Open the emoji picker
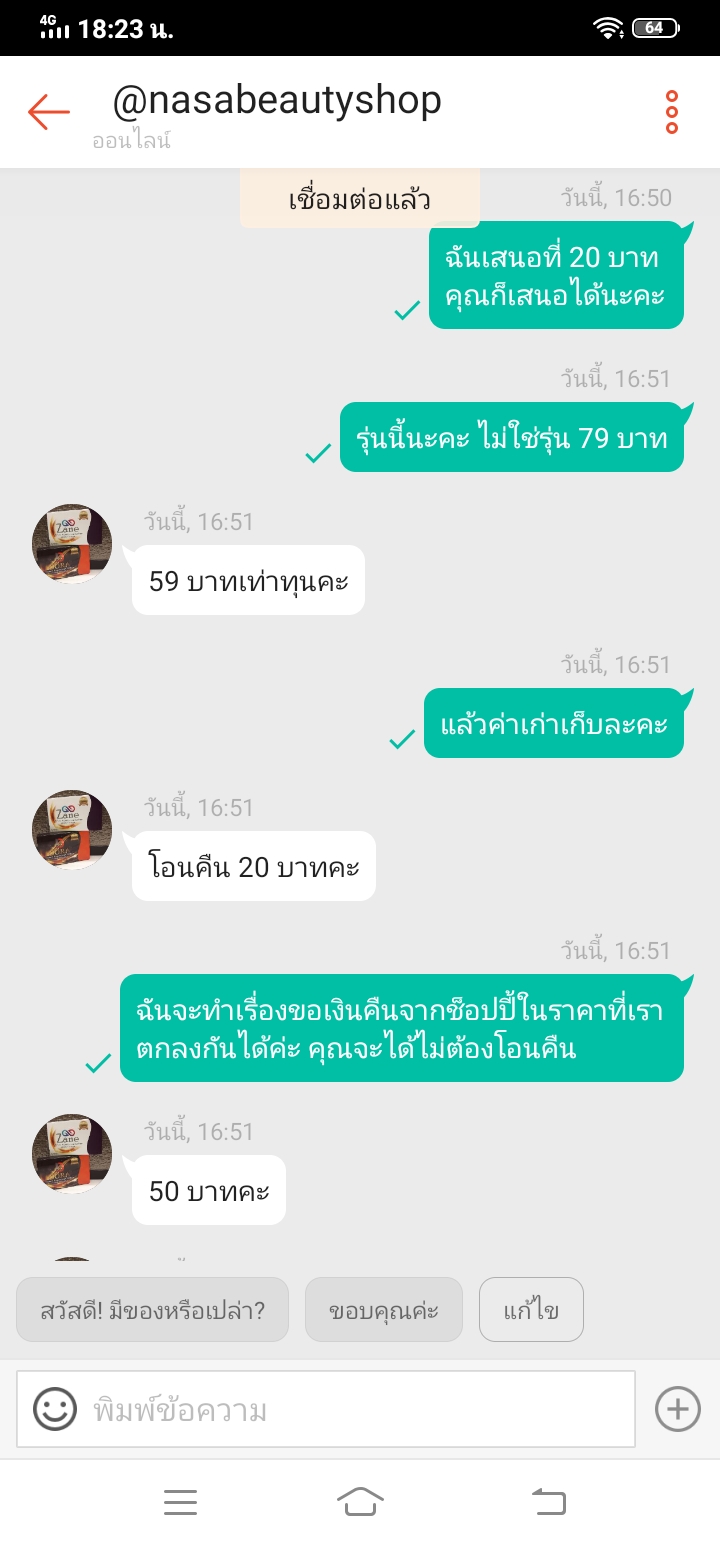The image size is (720, 1544). (55, 1410)
